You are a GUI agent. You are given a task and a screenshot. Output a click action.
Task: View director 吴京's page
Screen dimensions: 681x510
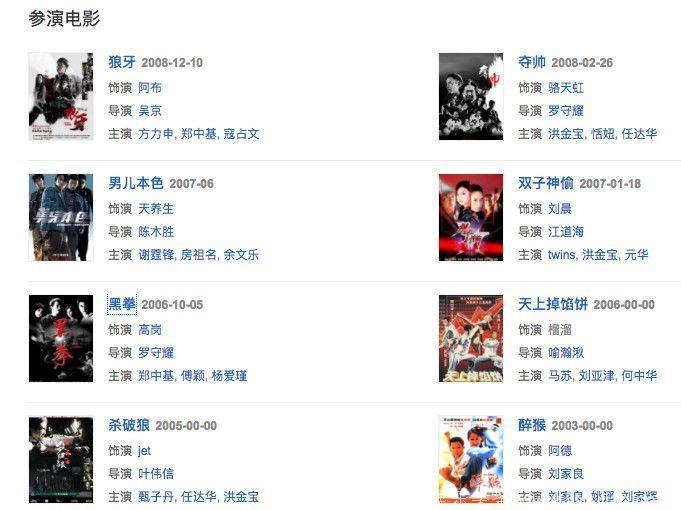pyautogui.click(x=150, y=110)
